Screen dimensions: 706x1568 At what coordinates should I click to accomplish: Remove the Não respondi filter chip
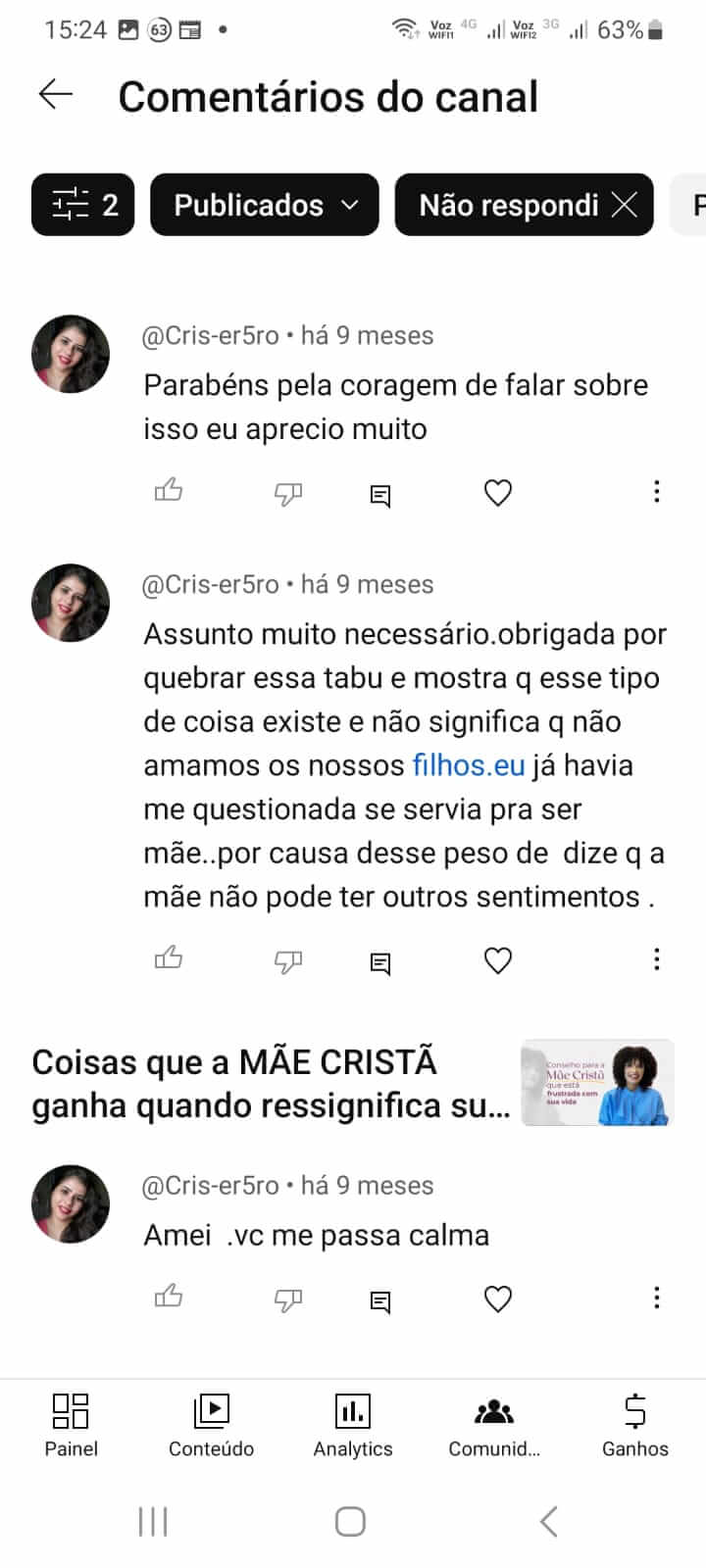click(x=625, y=205)
